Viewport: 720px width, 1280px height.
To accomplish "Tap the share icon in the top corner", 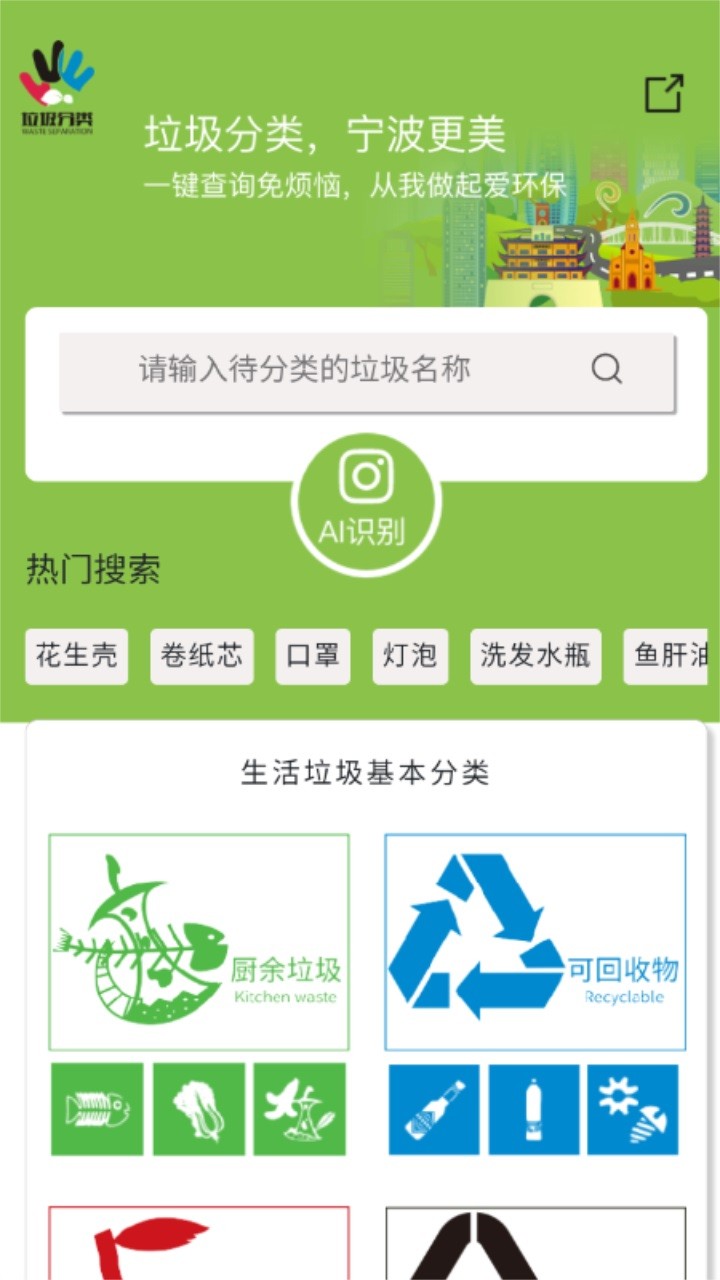I will (x=663, y=94).
